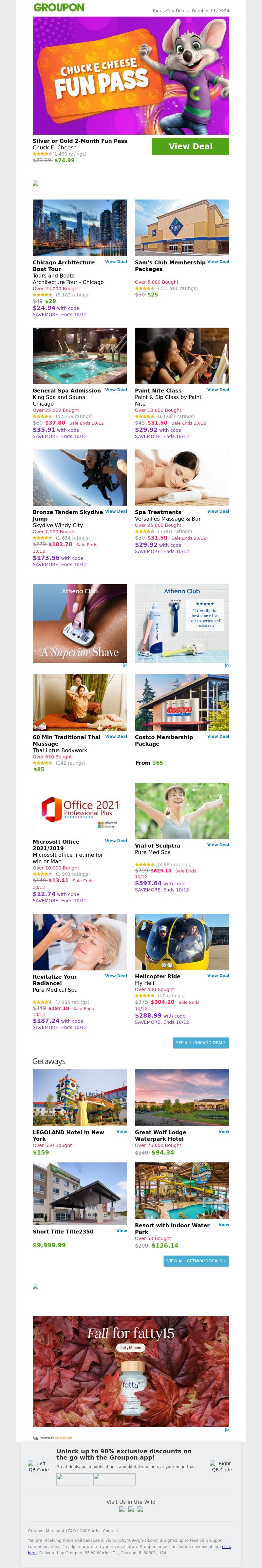View the General Spa Admission deal
The height and width of the screenshot is (1568, 262).
116,390
